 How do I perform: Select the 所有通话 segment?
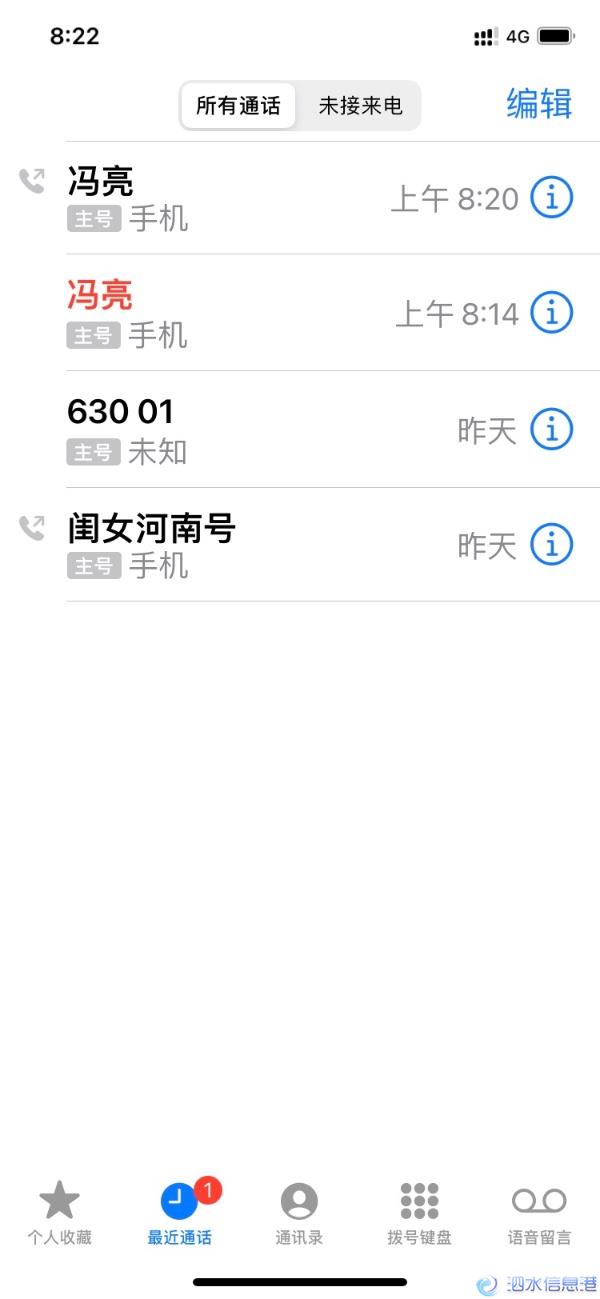(238, 105)
